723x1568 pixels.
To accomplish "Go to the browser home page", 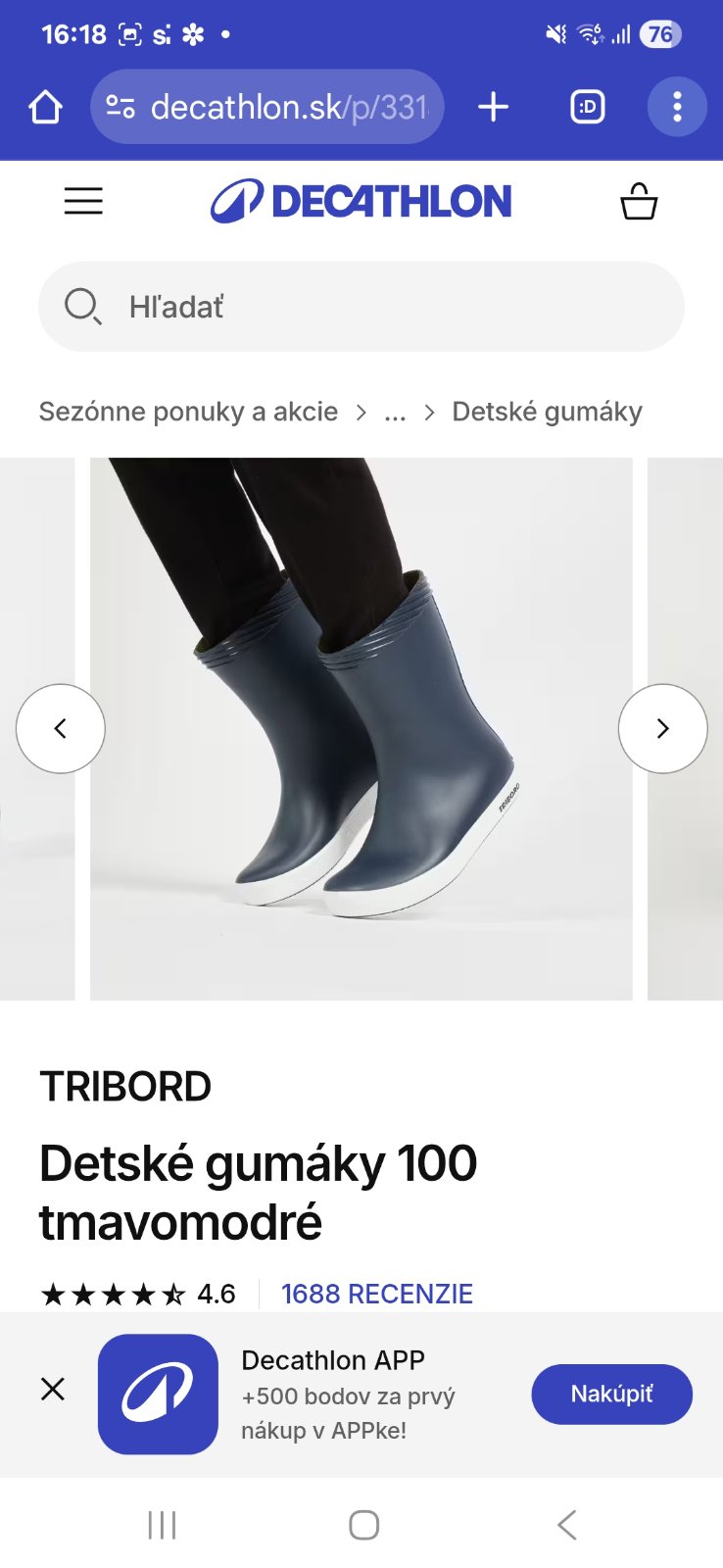I will [x=45, y=107].
